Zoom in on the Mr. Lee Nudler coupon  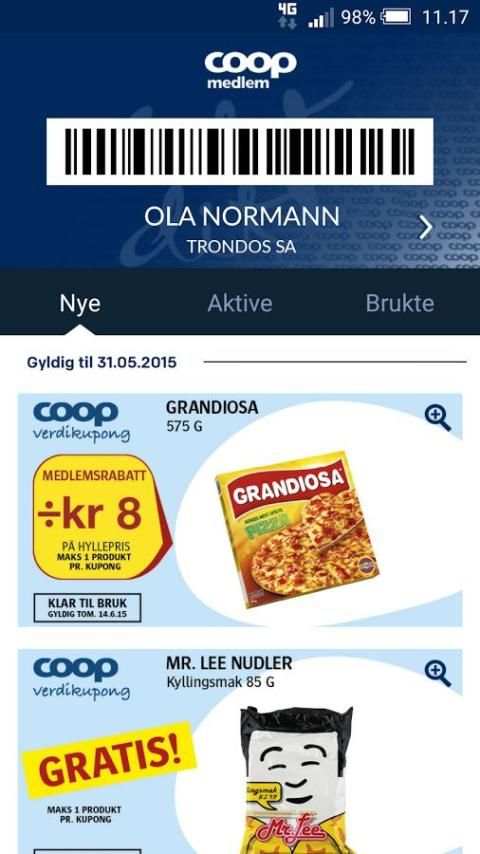point(438,674)
